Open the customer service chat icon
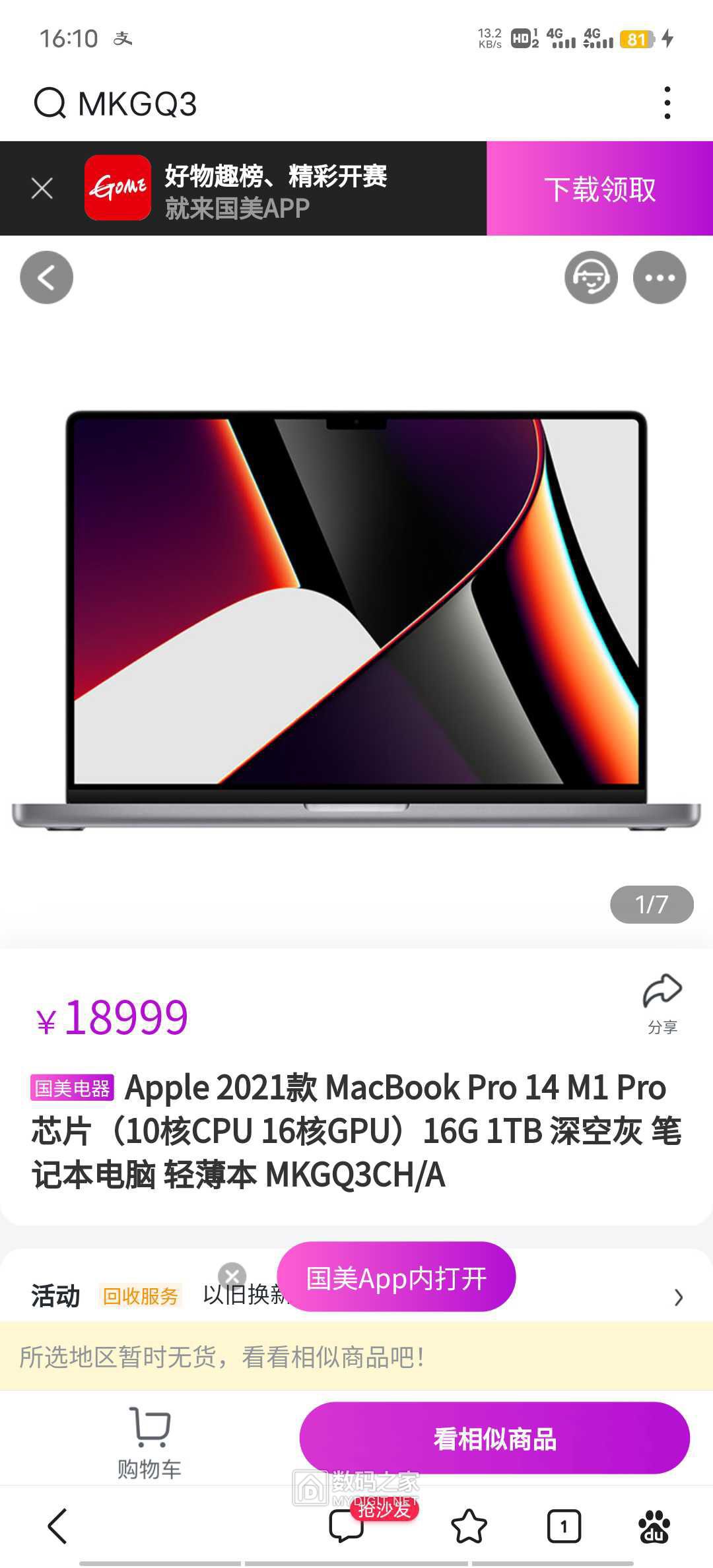713x1568 pixels. [x=592, y=278]
